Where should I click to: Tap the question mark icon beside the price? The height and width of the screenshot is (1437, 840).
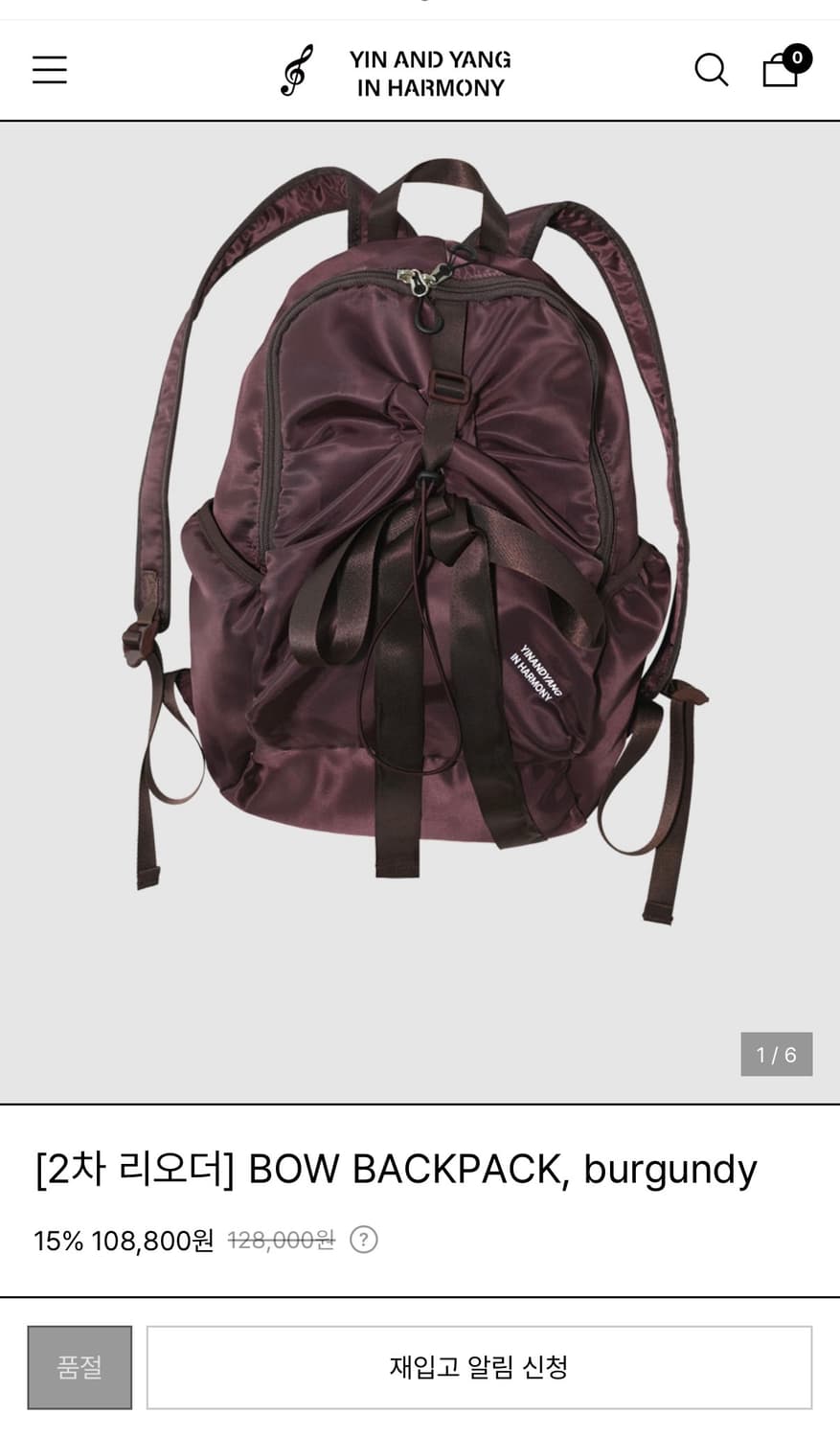coord(364,1239)
